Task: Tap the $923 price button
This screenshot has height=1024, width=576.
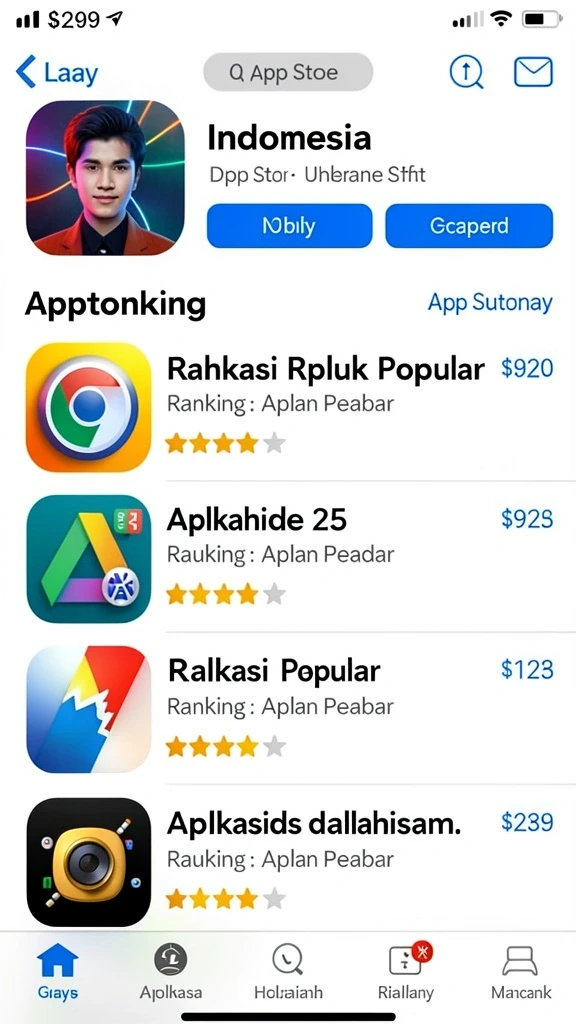Action: tap(526, 519)
